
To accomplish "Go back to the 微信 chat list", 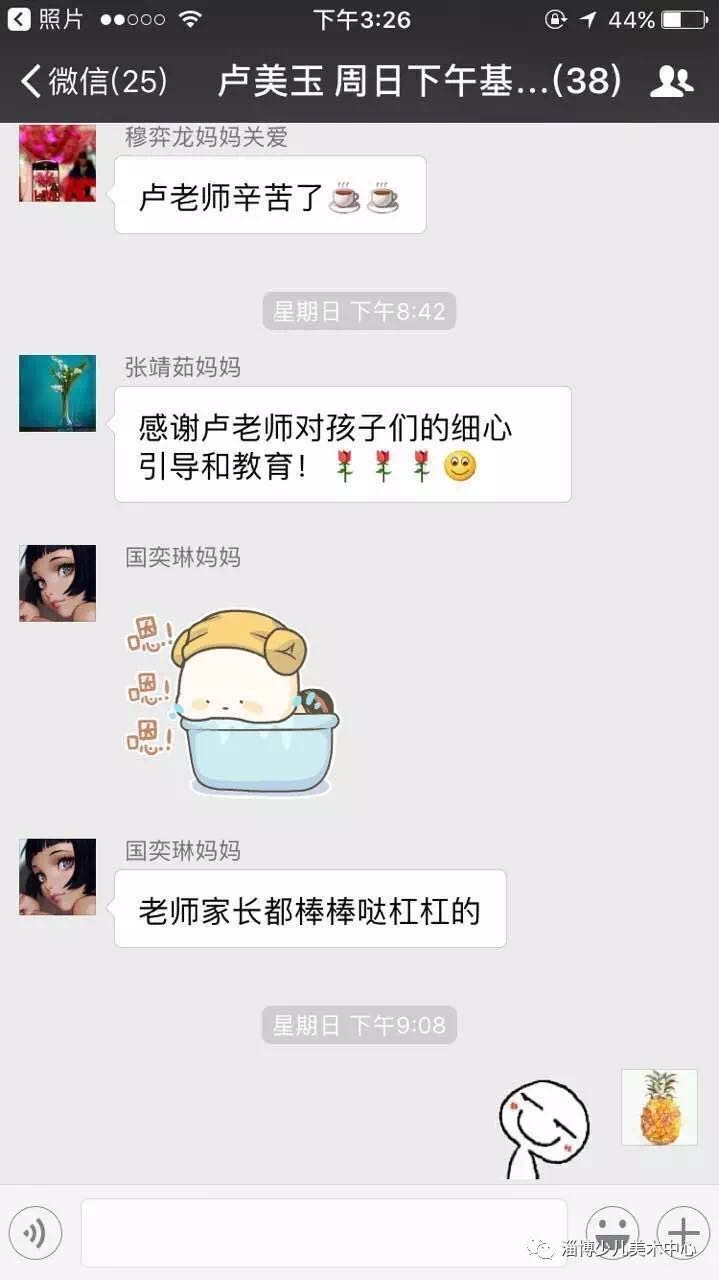I will pyautogui.click(x=92, y=81).
